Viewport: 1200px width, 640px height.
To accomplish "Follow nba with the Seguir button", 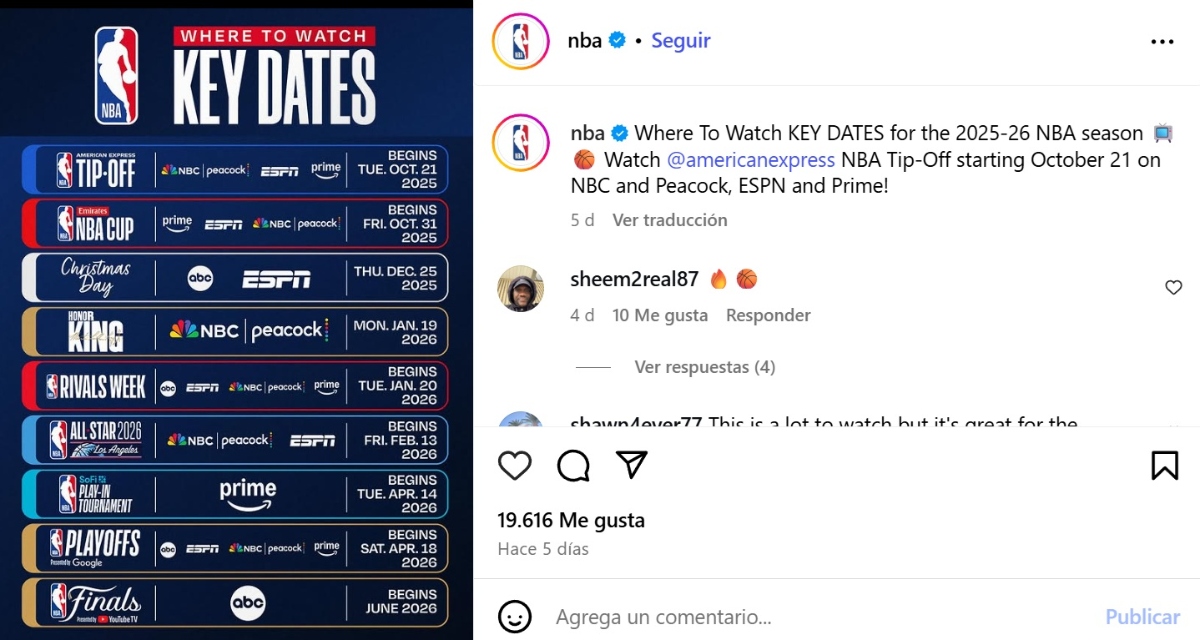I will click(681, 41).
